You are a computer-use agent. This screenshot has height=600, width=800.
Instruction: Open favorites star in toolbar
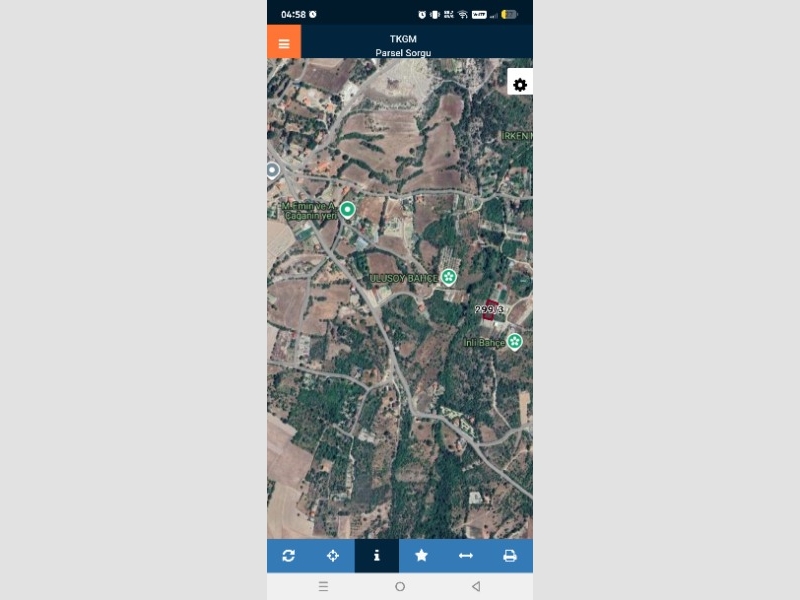(x=421, y=556)
